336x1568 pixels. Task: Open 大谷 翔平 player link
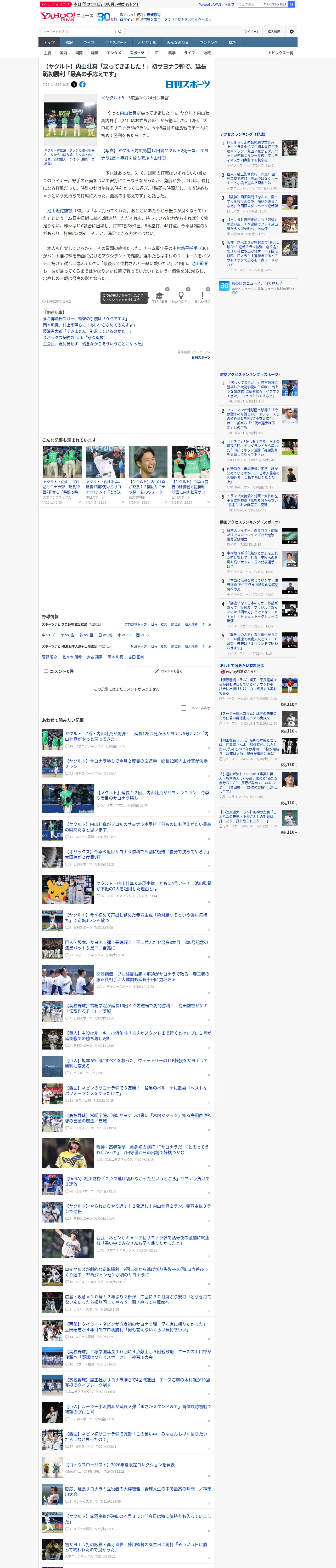(x=94, y=657)
